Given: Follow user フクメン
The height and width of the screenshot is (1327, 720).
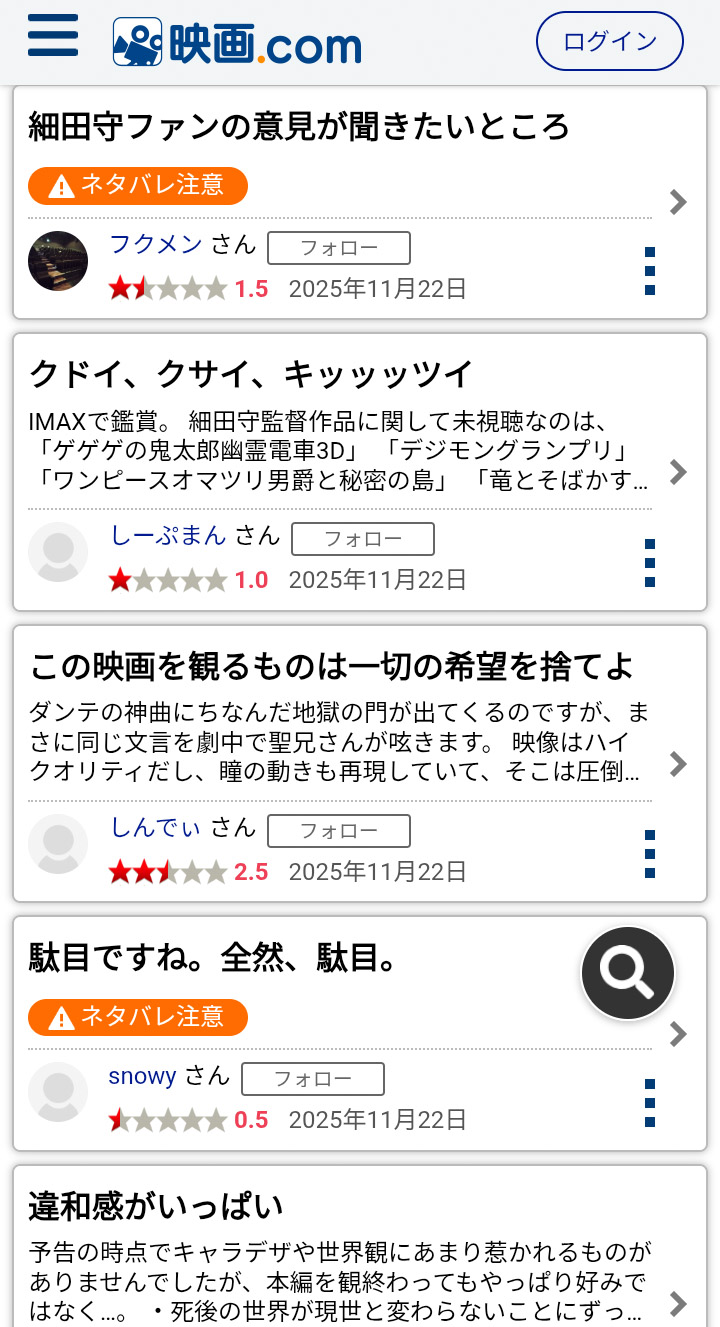Looking at the screenshot, I should point(339,248).
